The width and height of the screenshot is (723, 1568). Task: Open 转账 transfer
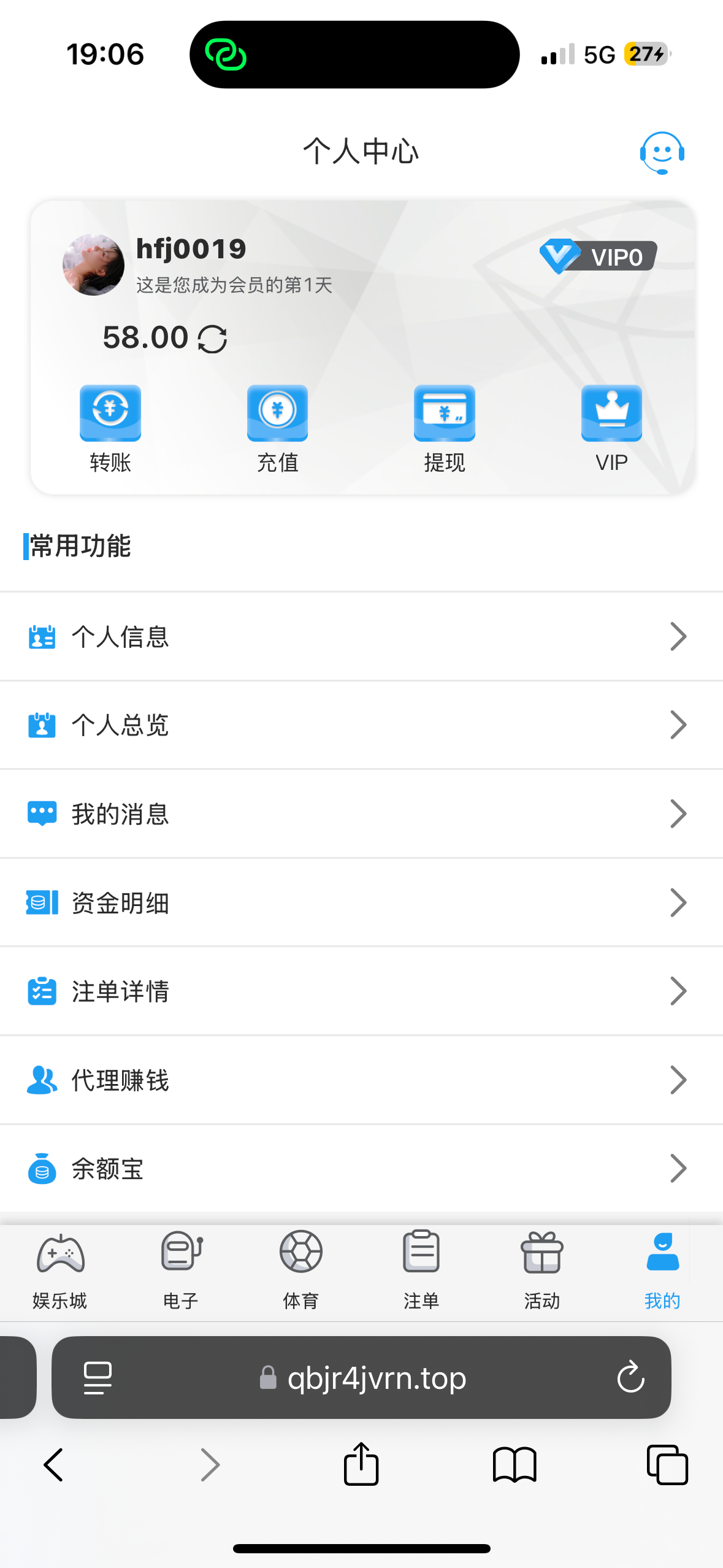(110, 428)
